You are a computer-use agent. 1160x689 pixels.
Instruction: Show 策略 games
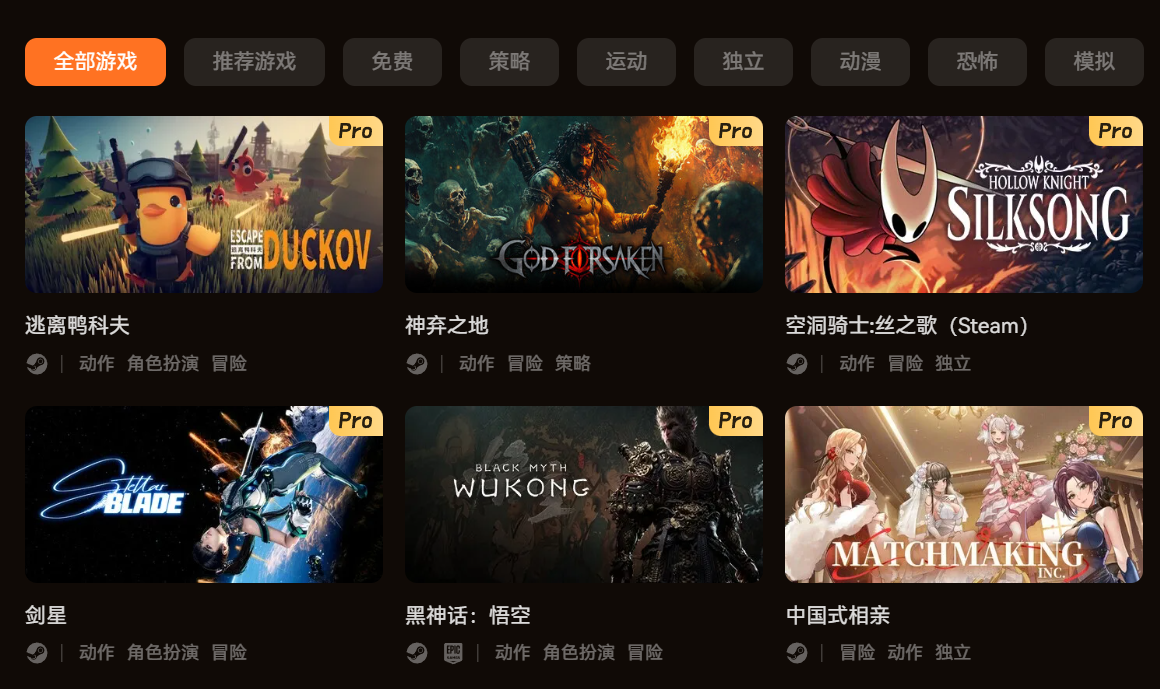coord(509,62)
